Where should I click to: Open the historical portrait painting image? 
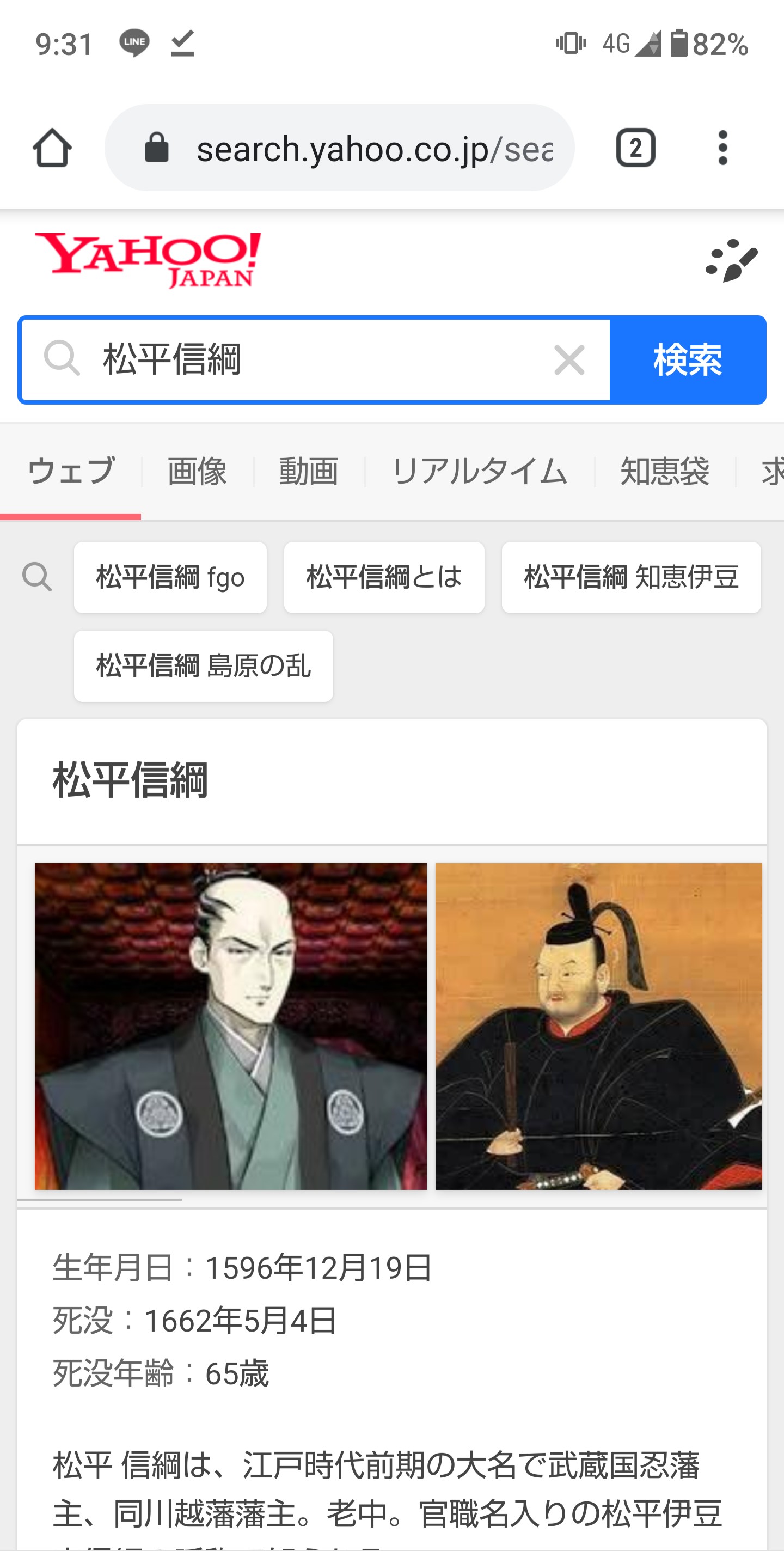(598, 1026)
